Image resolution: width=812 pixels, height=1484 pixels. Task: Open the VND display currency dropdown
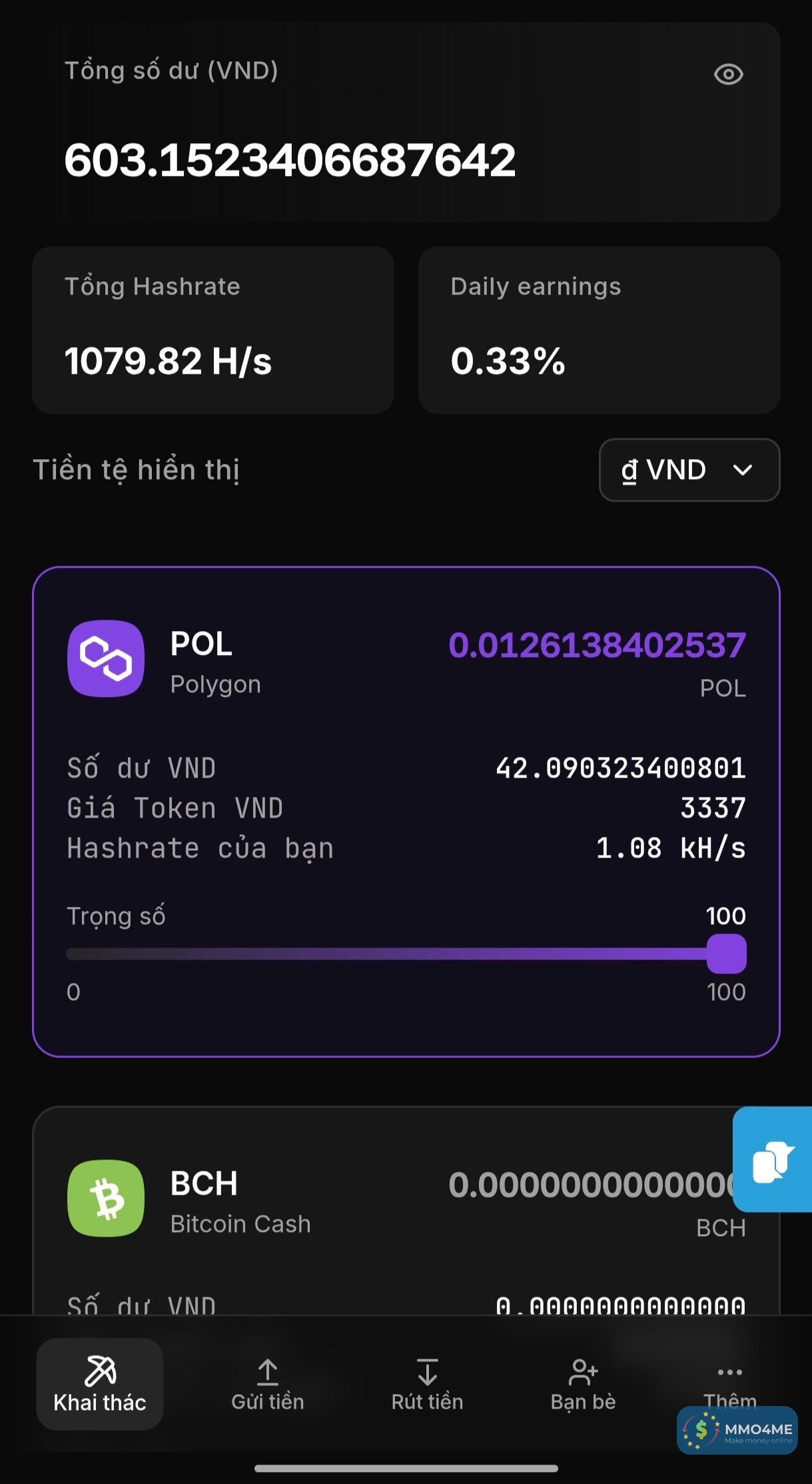(689, 470)
